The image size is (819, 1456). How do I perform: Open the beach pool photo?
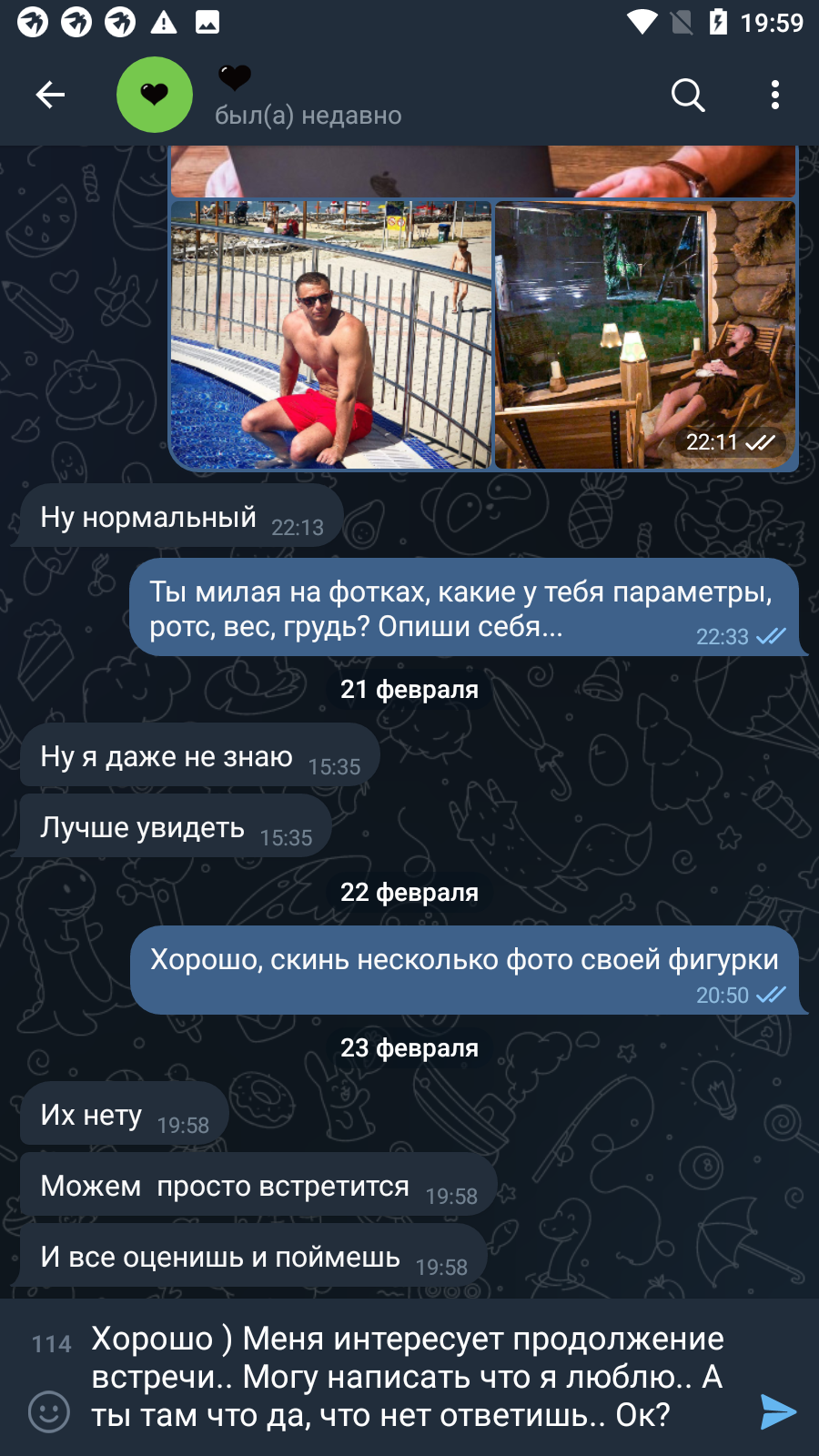pos(331,335)
